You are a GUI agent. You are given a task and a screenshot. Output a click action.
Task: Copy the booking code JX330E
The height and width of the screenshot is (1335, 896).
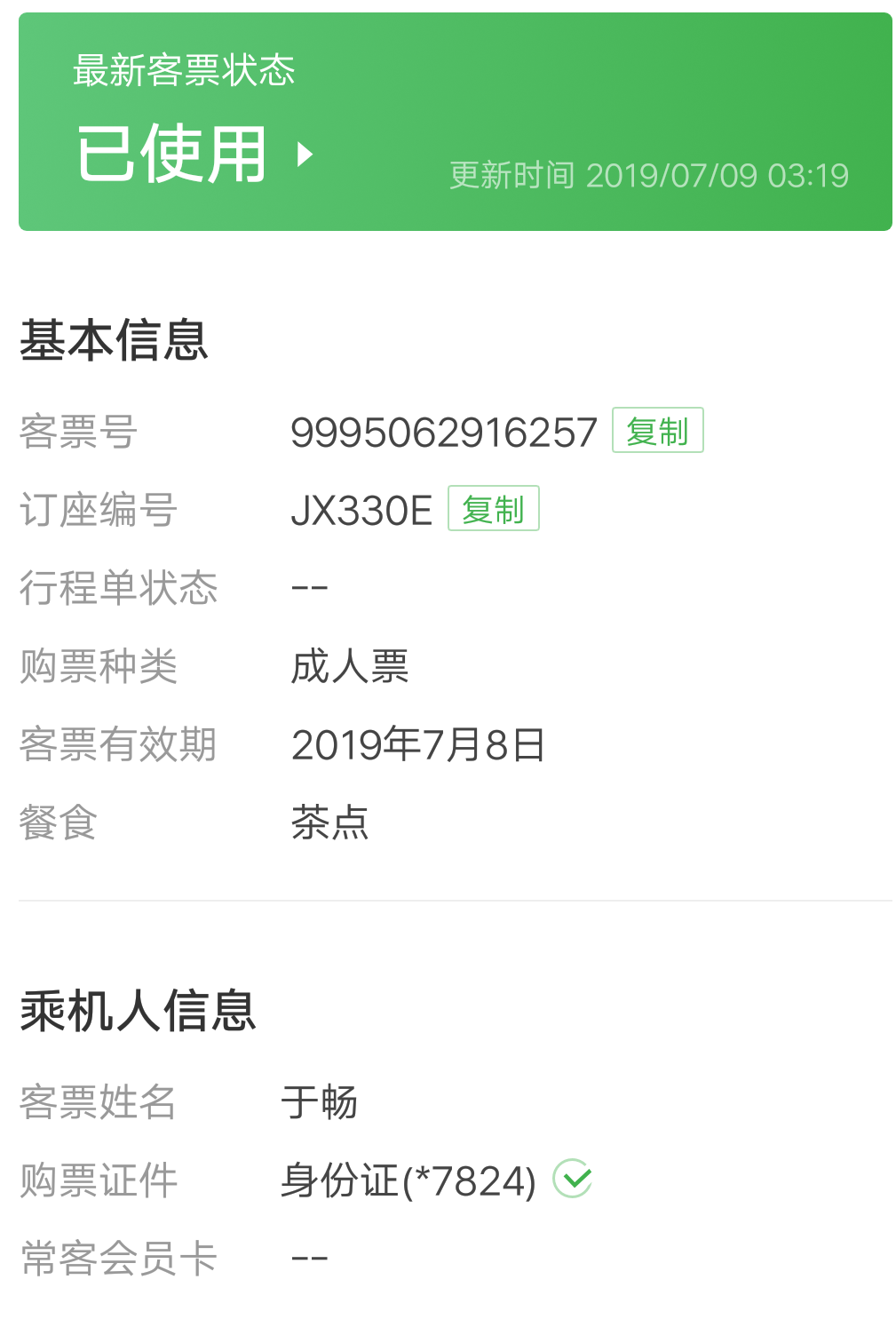click(493, 509)
